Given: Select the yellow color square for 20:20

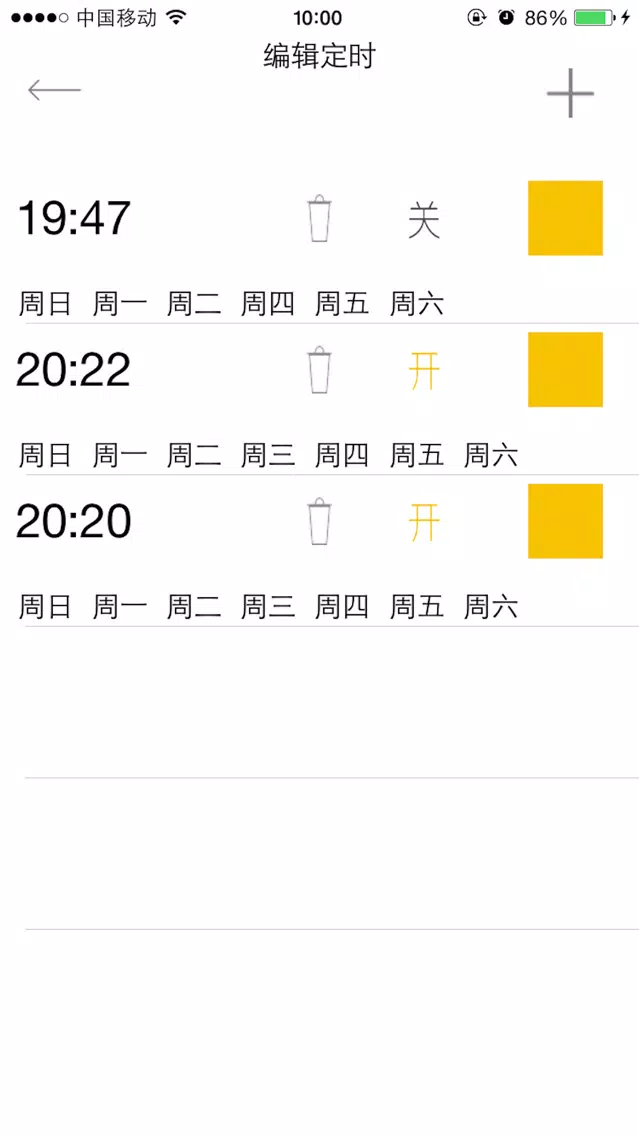Looking at the screenshot, I should click(x=565, y=521).
